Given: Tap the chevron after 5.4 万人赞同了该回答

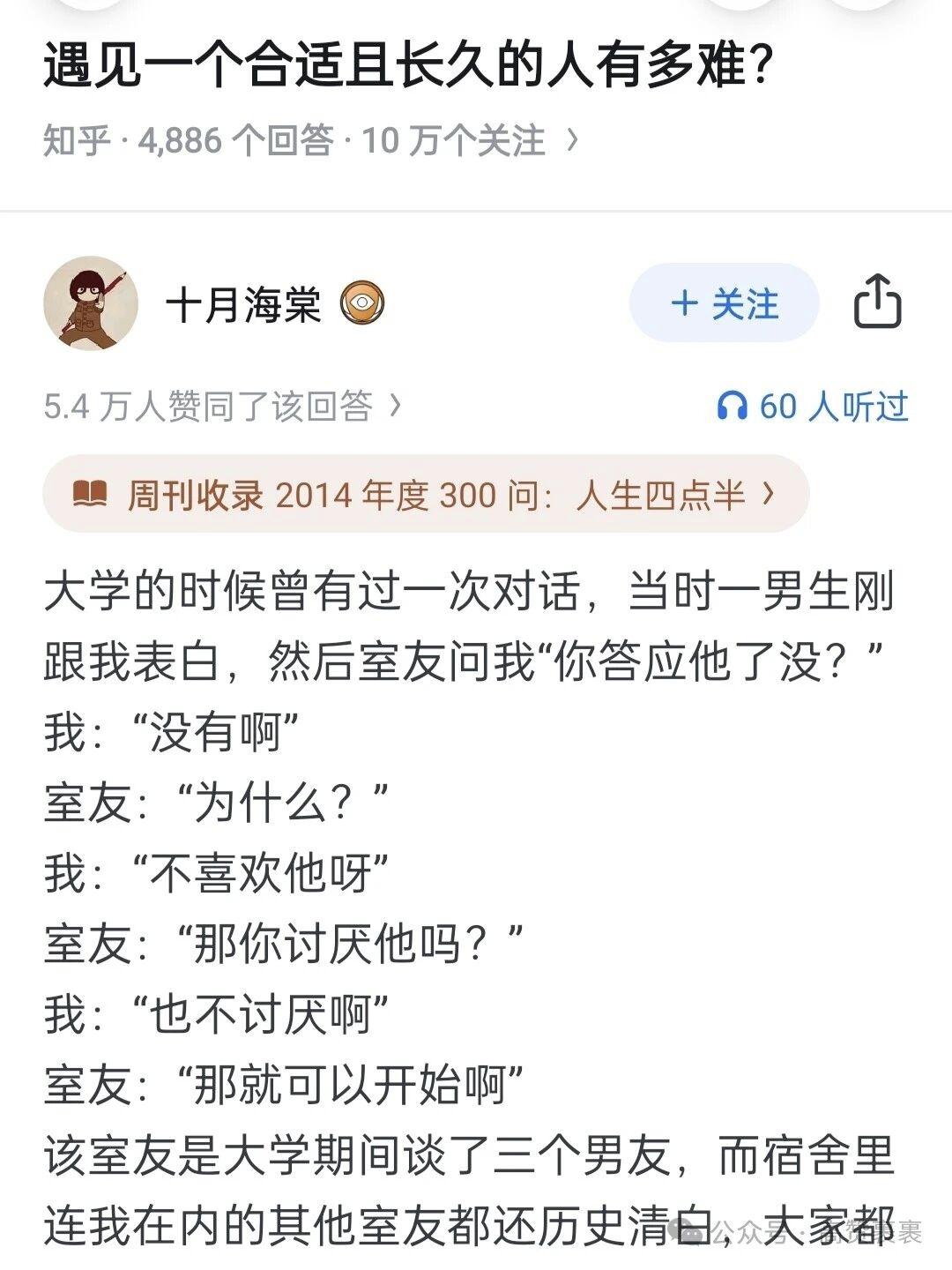Looking at the screenshot, I should (396, 405).
